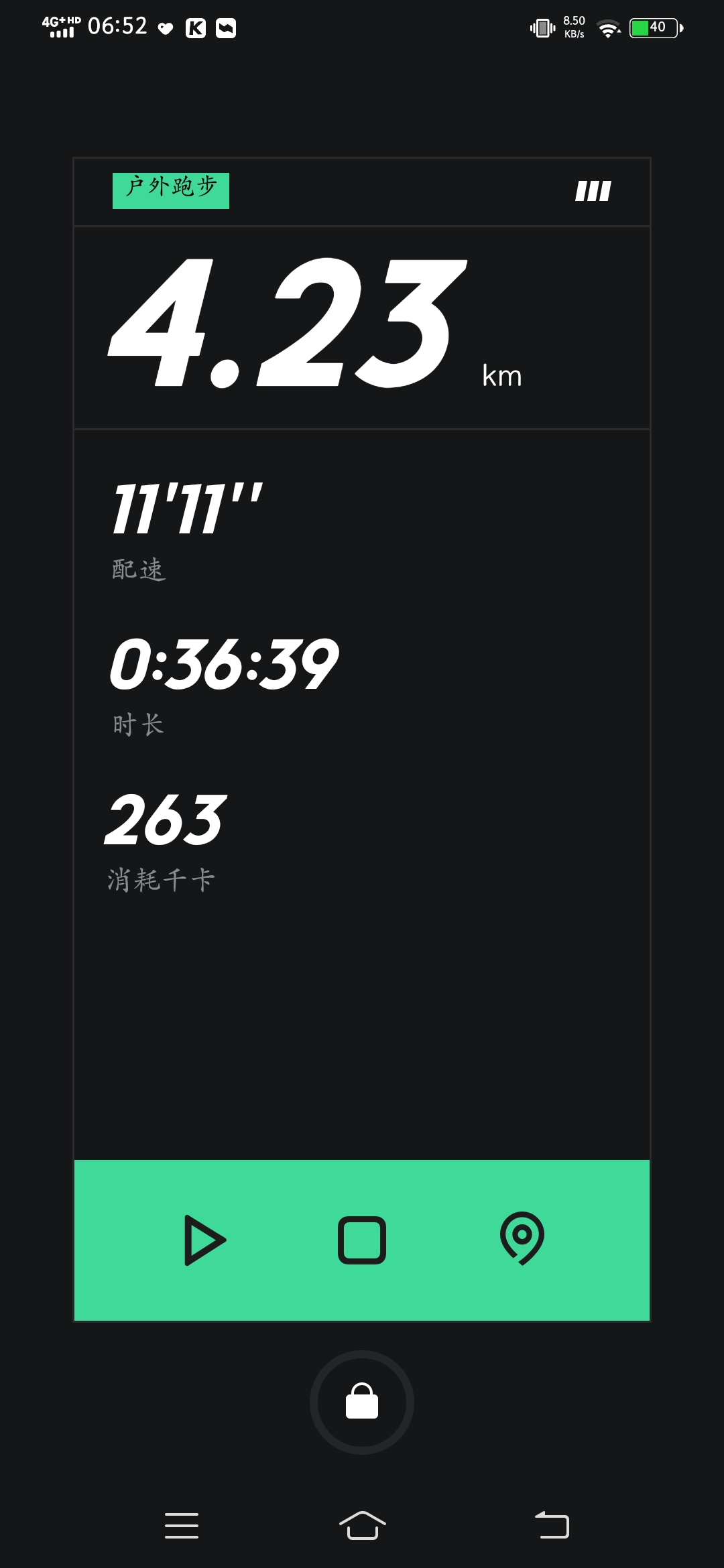Viewport: 724px width, 1568px height.
Task: Open the three-bar settings icon
Action: (x=593, y=191)
